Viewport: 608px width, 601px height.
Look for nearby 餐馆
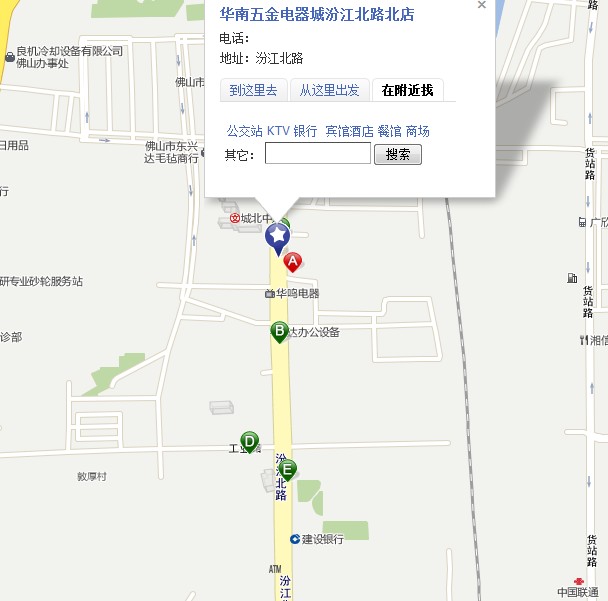(x=389, y=131)
